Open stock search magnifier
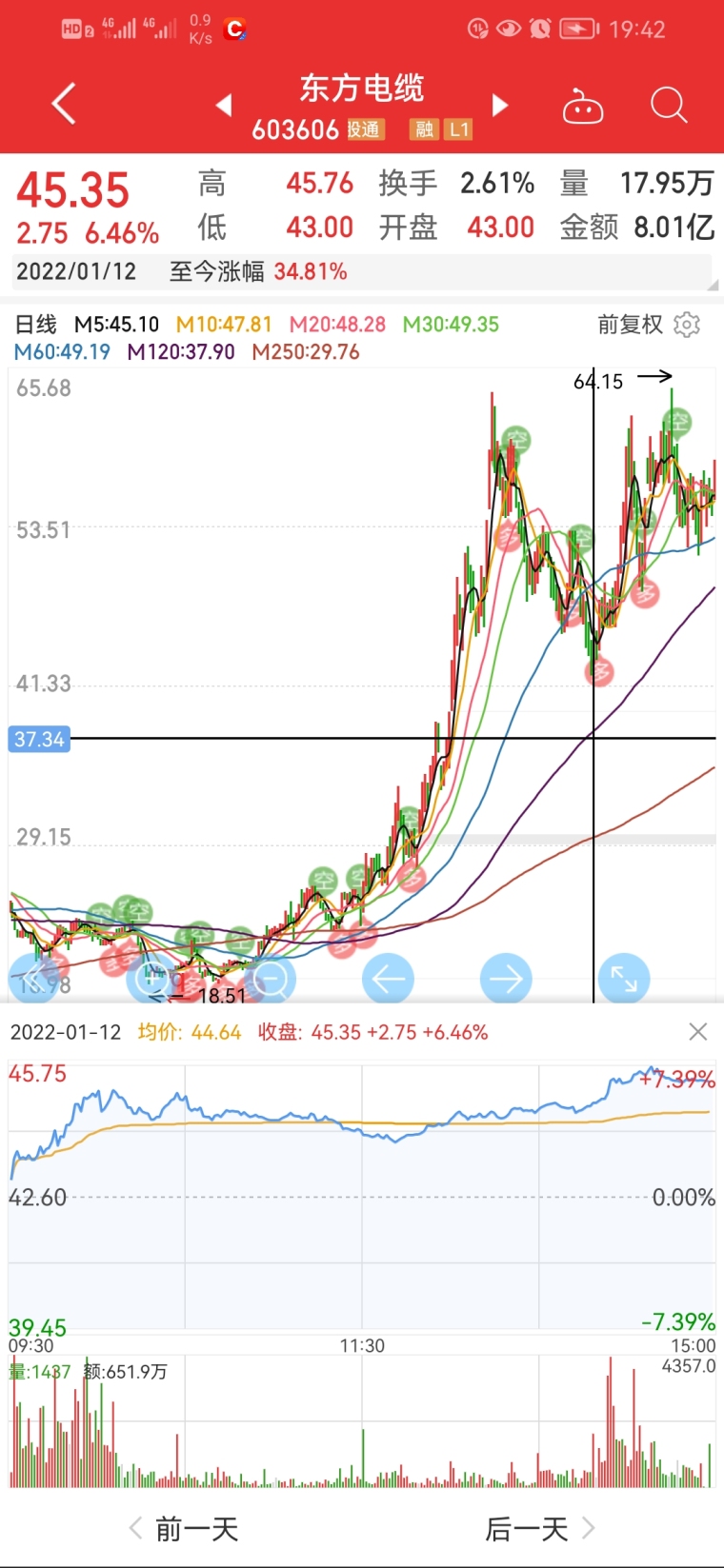This screenshot has width=724, height=1568. (x=668, y=105)
